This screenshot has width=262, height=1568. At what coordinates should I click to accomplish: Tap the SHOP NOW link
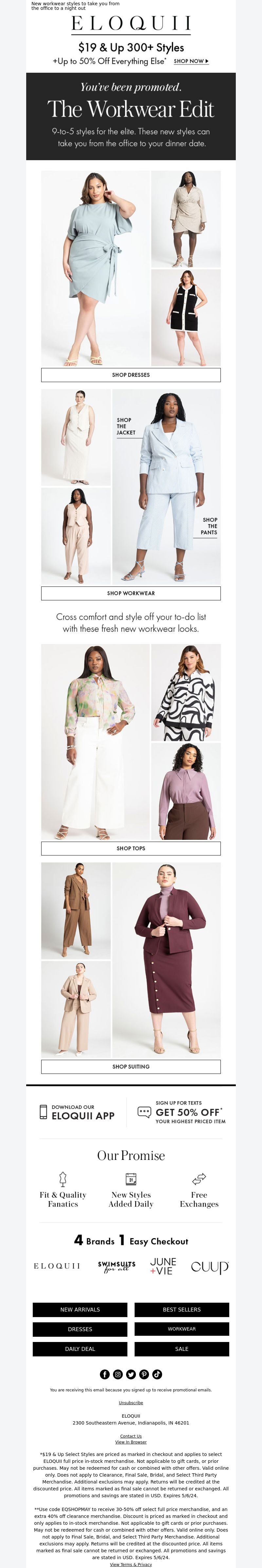(191, 61)
